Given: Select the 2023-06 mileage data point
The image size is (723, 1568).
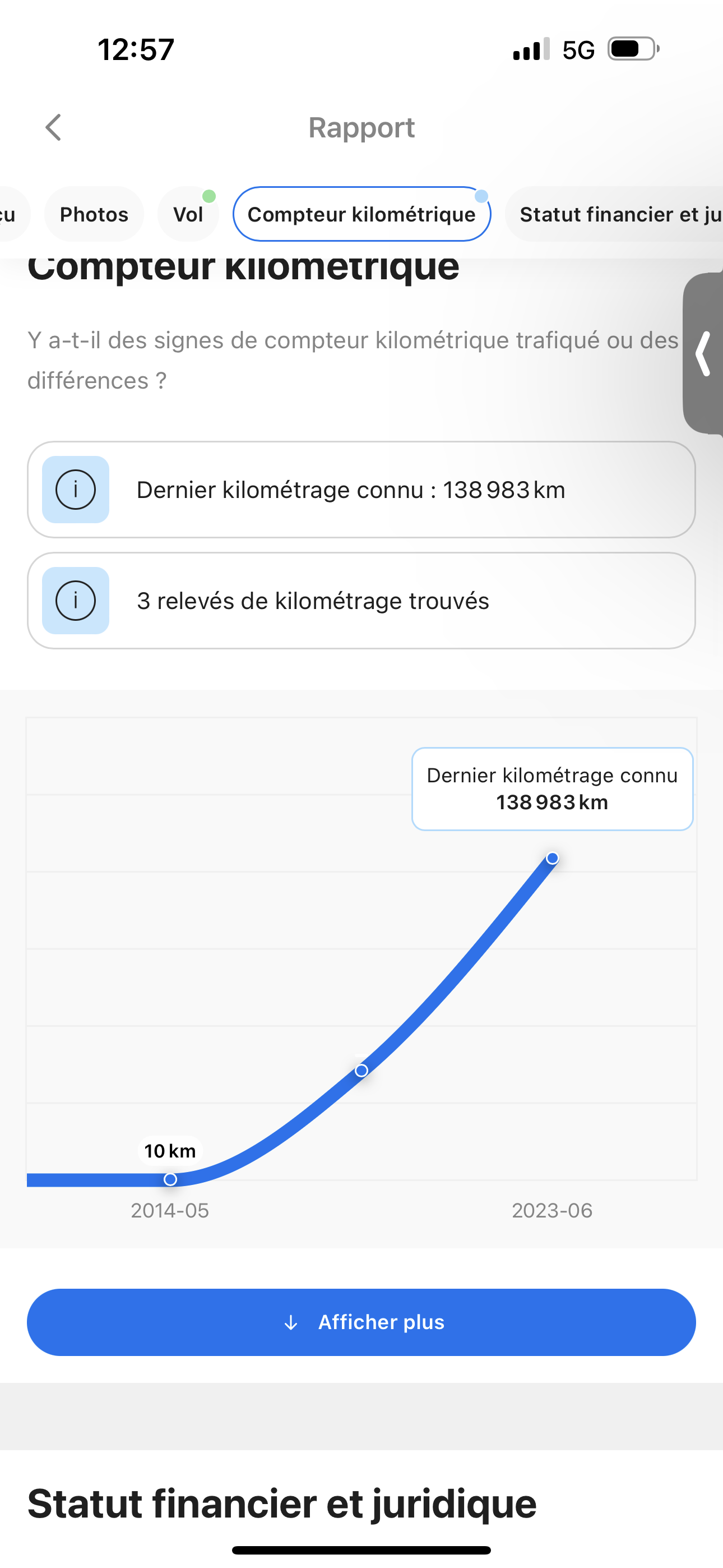Looking at the screenshot, I should point(552,858).
